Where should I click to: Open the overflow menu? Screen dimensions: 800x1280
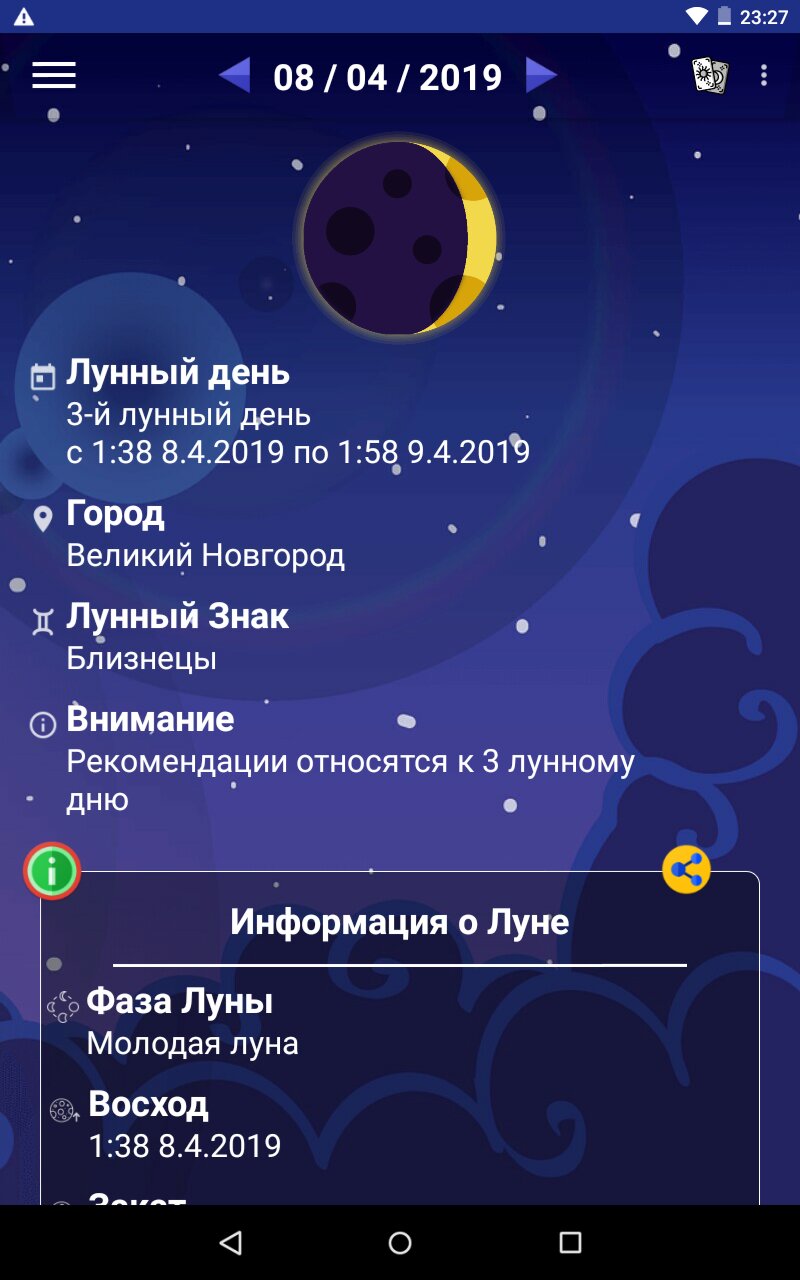tap(764, 76)
